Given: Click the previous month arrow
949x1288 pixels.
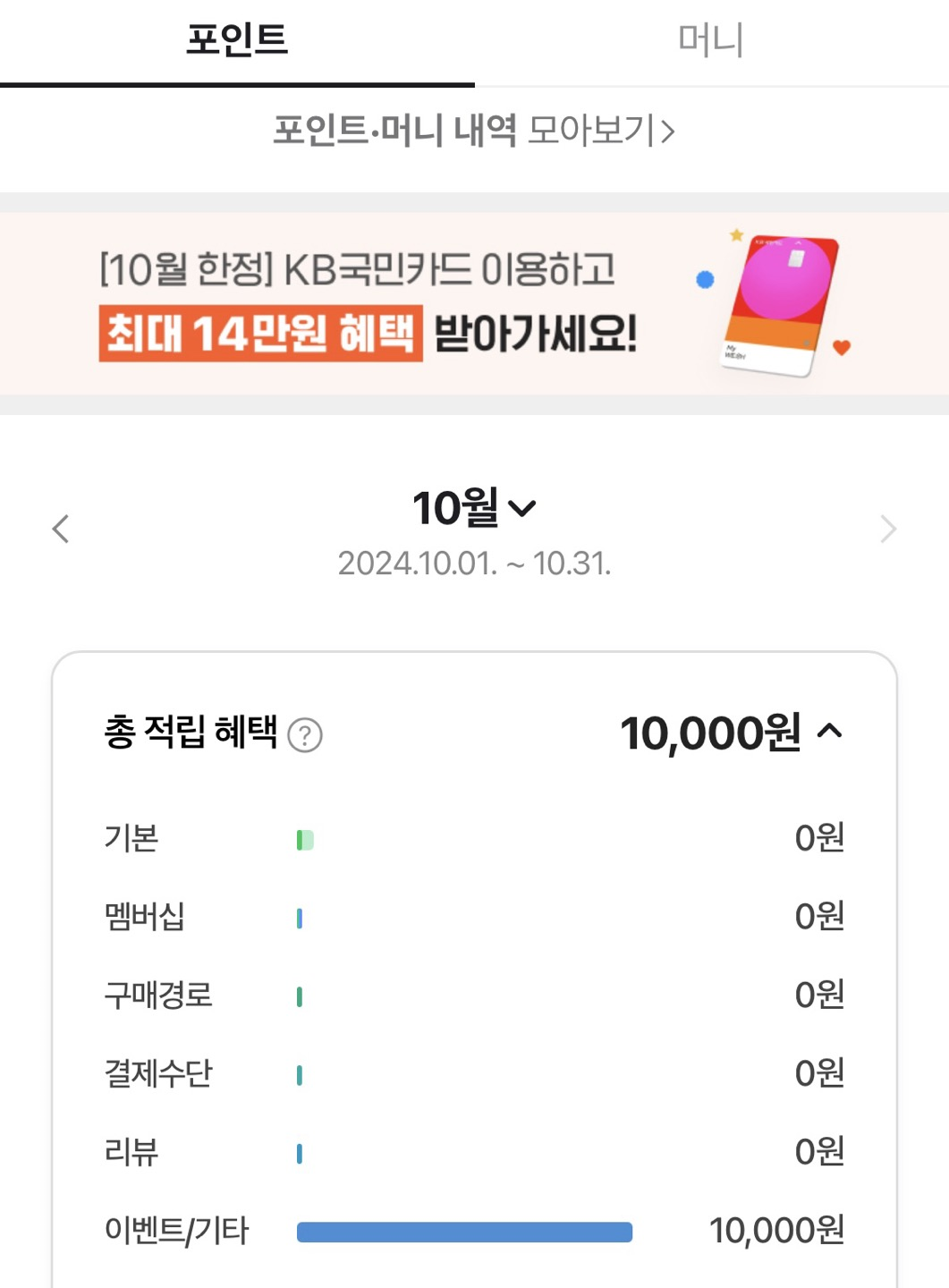Looking at the screenshot, I should pos(60,530).
